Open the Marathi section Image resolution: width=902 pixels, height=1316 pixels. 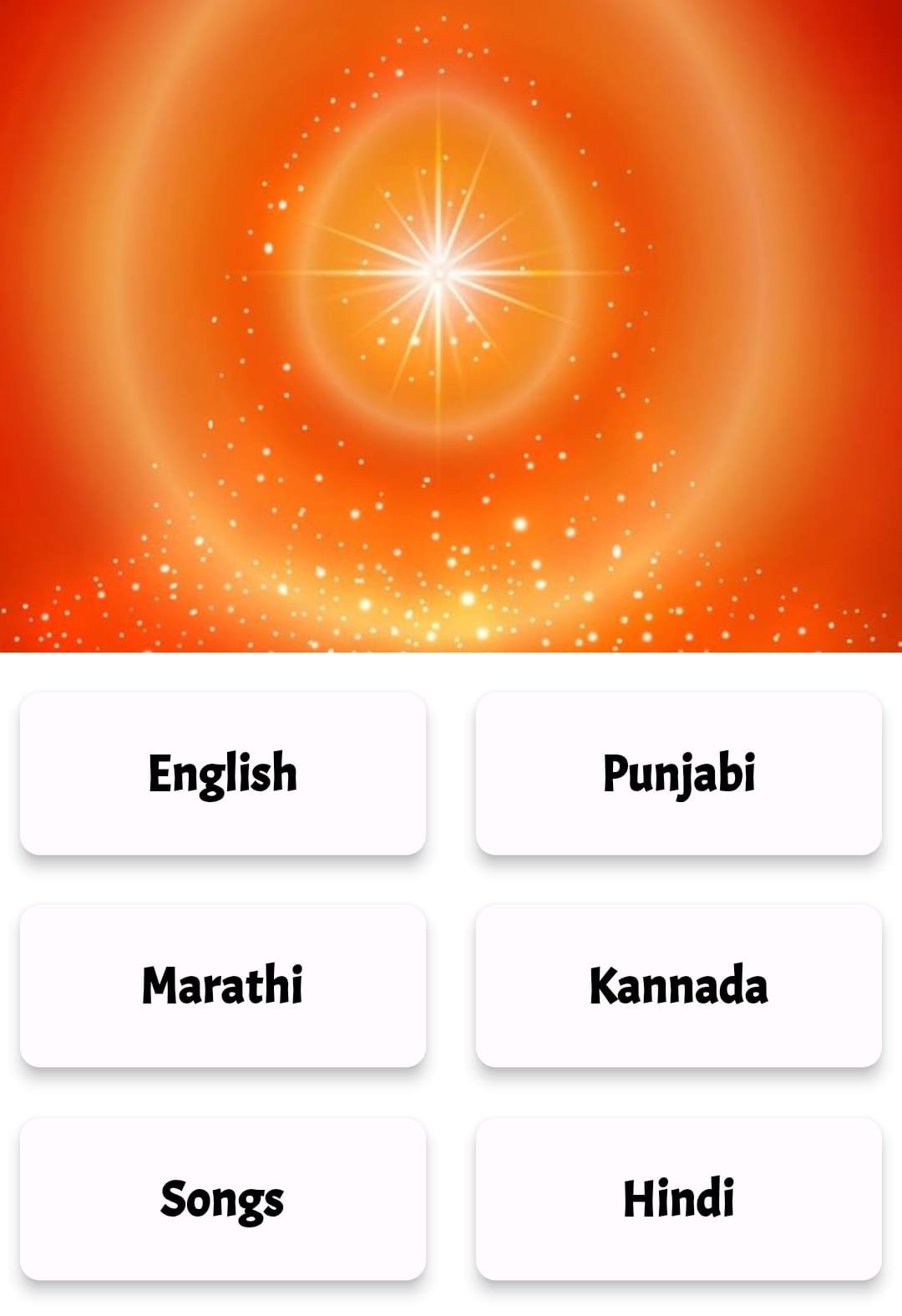pyautogui.click(x=223, y=985)
